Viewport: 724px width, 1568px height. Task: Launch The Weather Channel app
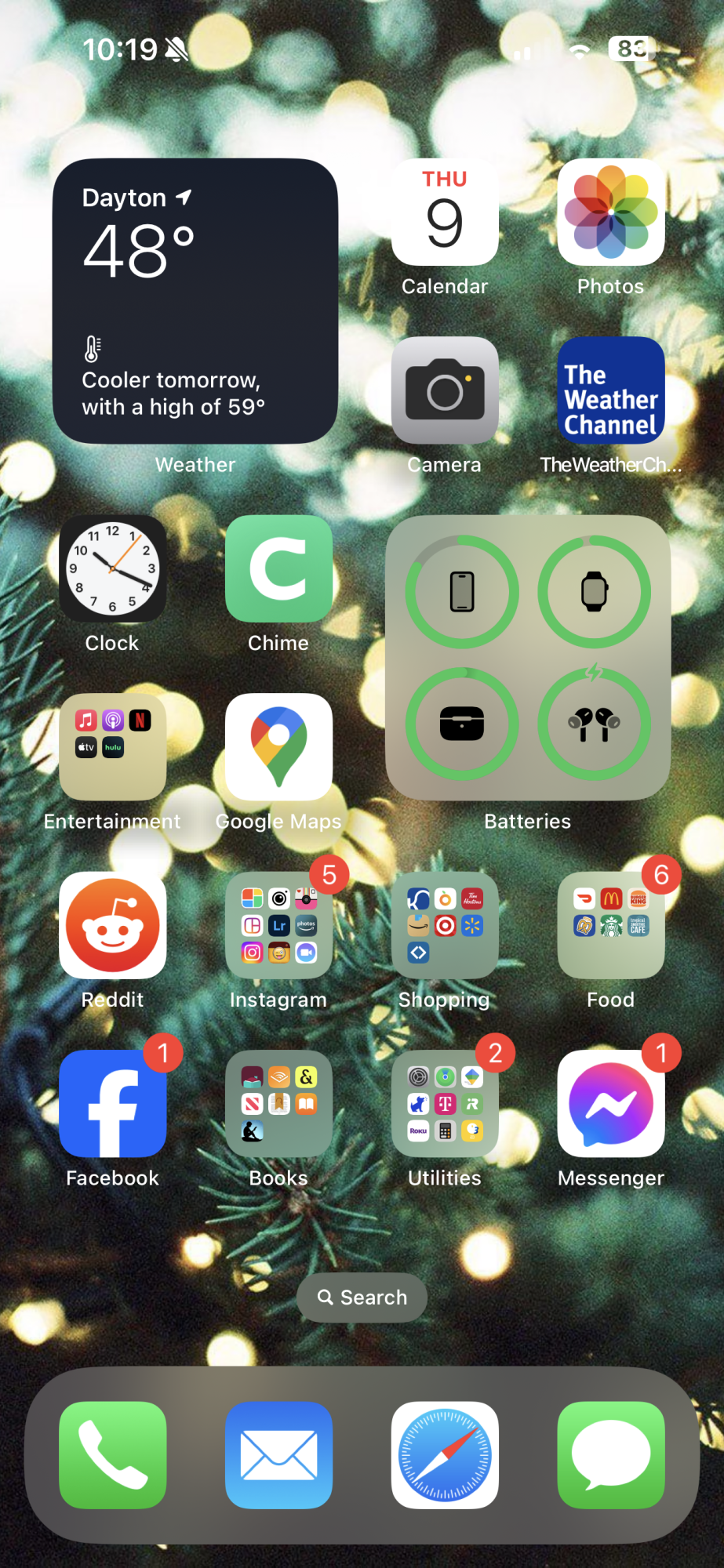click(x=610, y=390)
